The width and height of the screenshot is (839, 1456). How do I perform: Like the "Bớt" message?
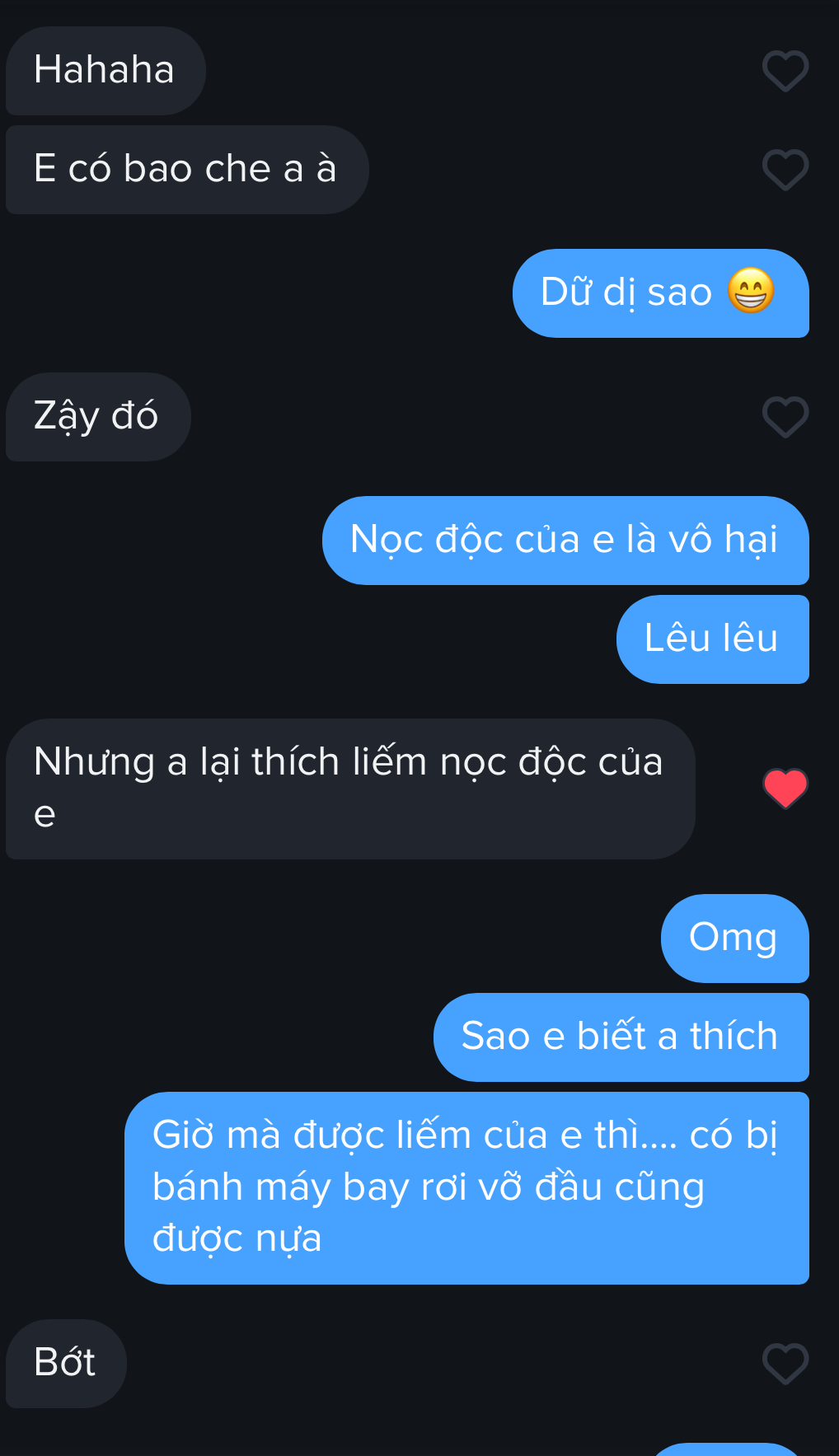(785, 1364)
